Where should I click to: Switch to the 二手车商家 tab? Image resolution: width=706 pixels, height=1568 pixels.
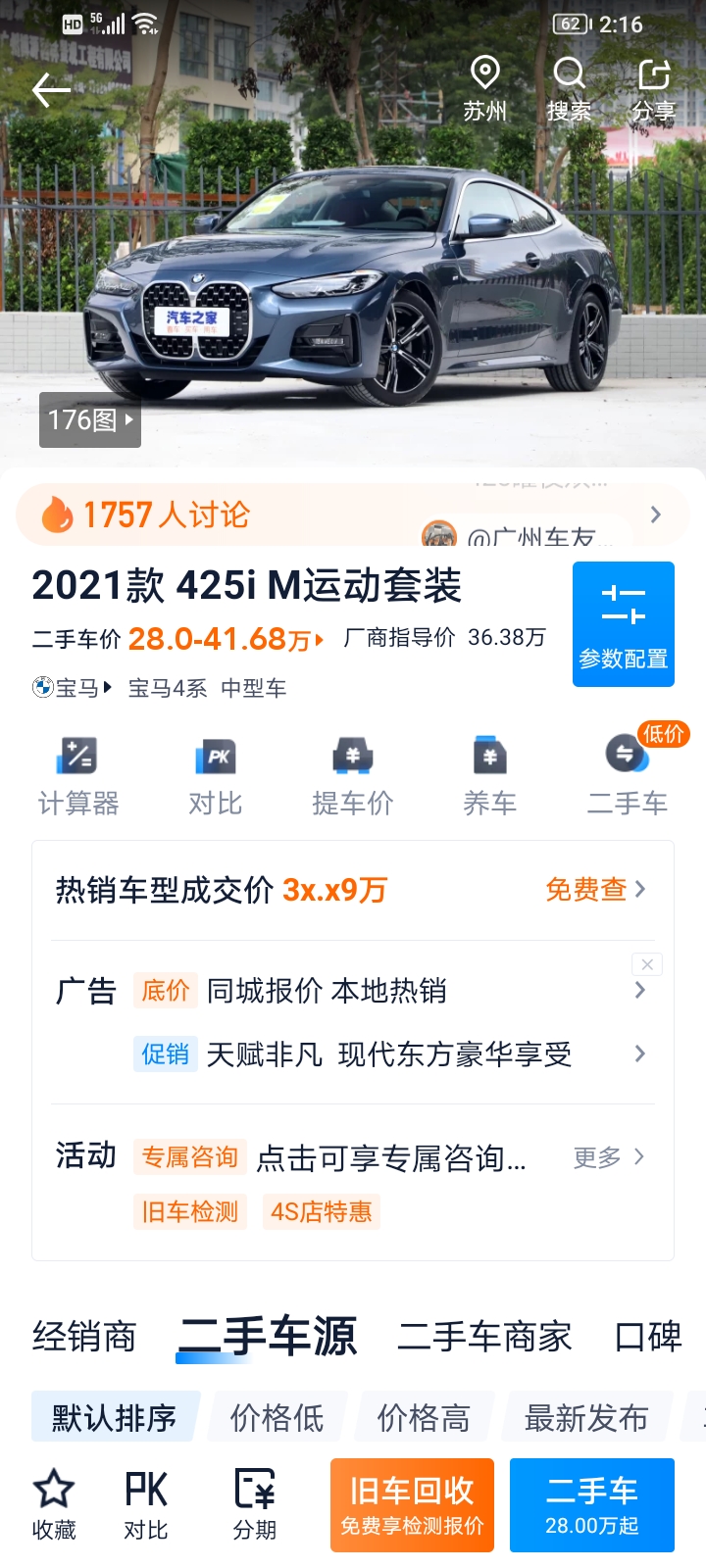[x=484, y=1337]
